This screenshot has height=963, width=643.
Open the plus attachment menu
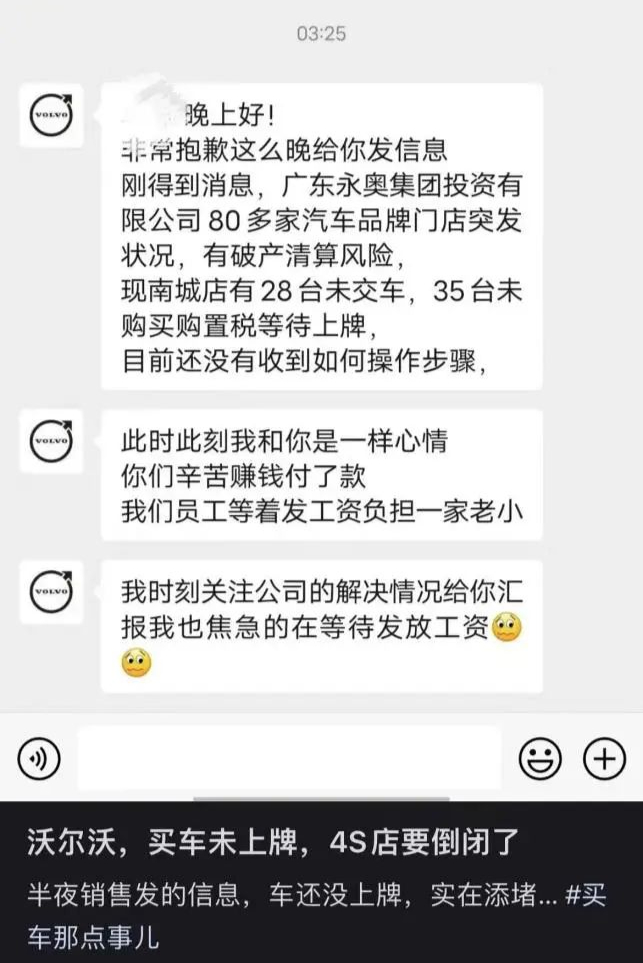(604, 758)
